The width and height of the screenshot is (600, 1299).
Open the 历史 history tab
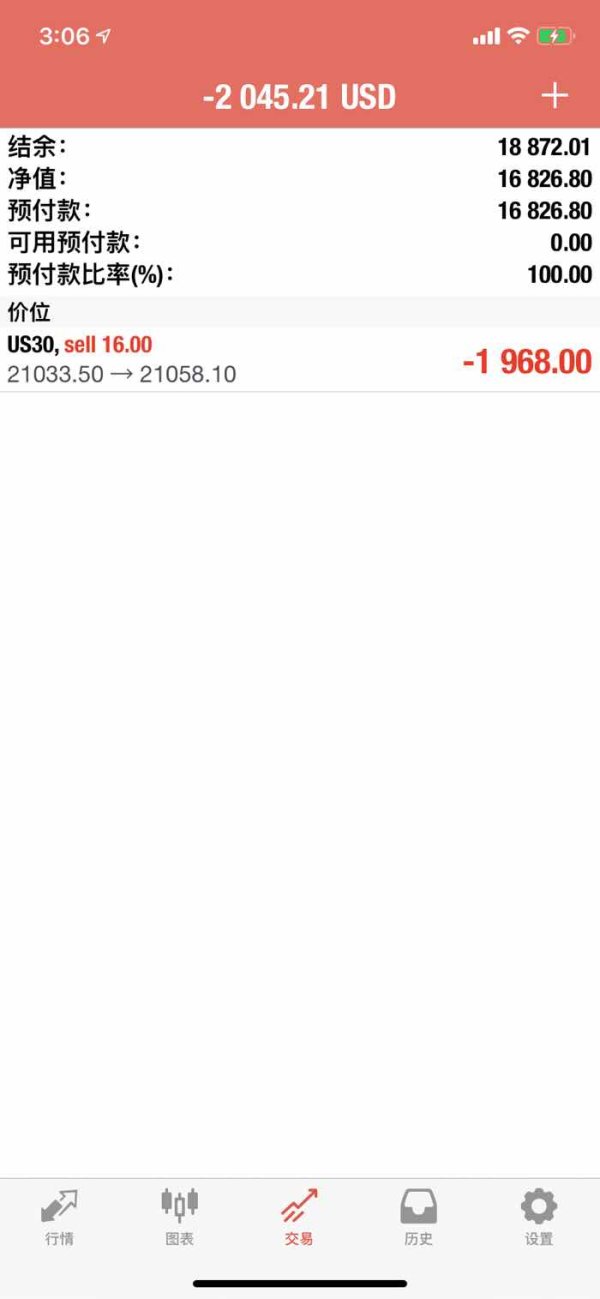[418, 1216]
